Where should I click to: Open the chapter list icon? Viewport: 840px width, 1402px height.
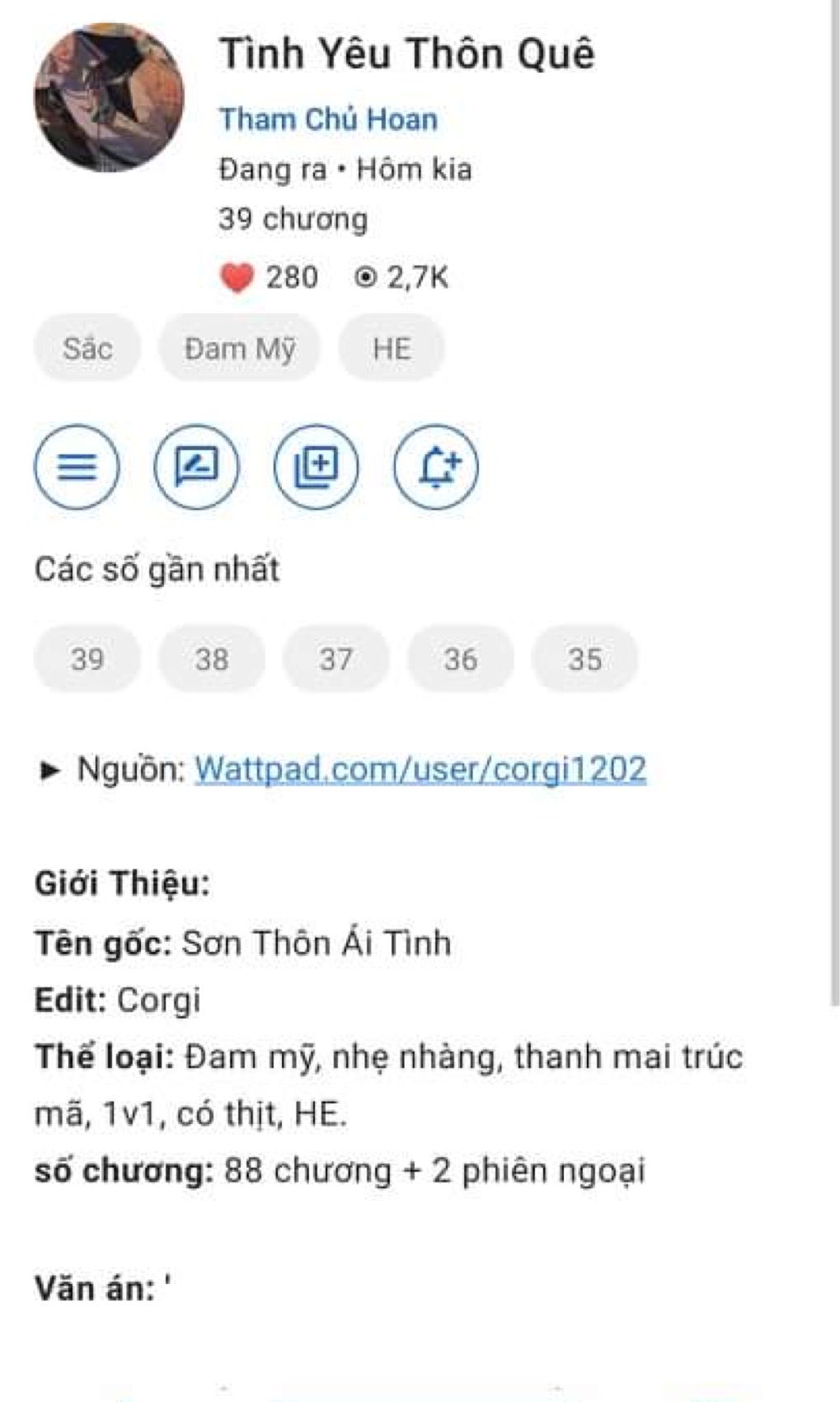click(x=77, y=467)
